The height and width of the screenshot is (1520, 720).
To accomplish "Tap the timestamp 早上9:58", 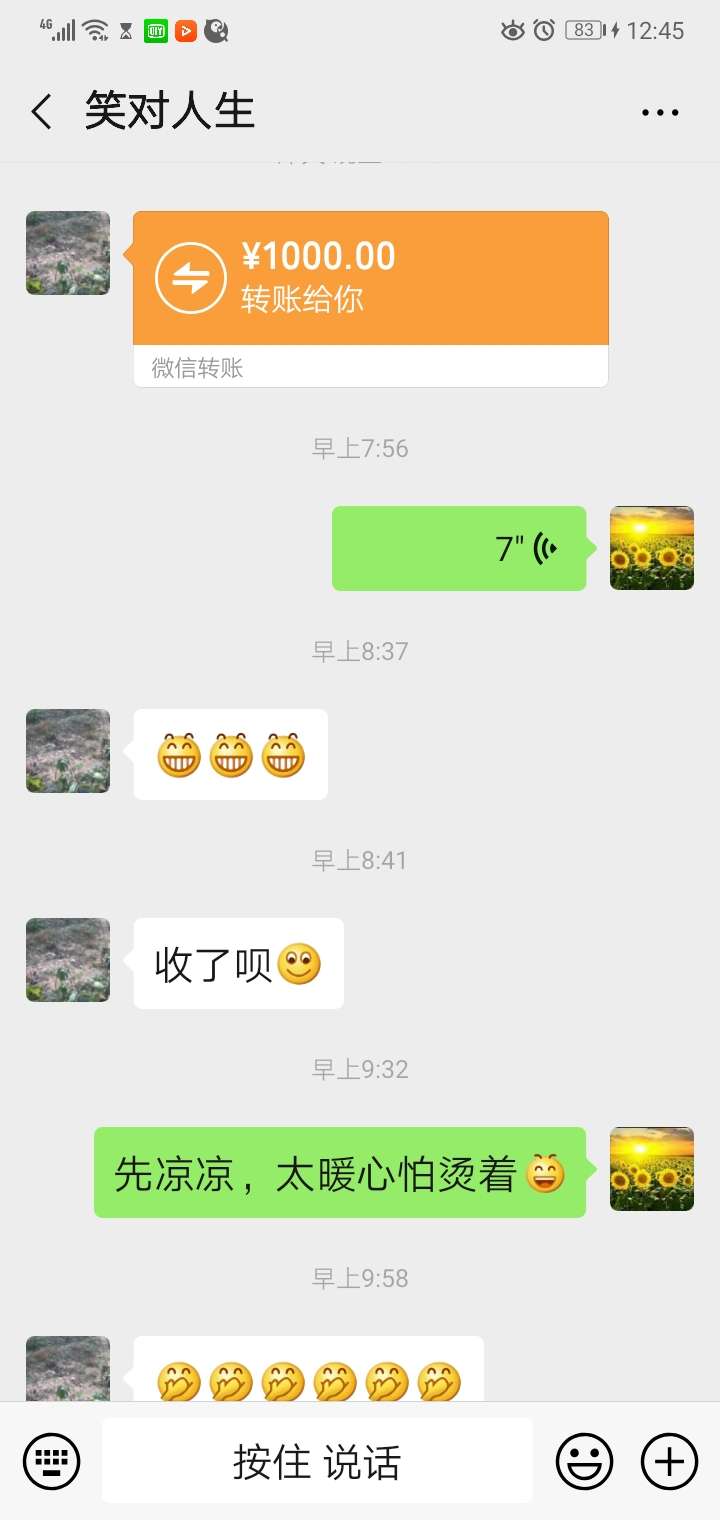I will click(x=361, y=1277).
